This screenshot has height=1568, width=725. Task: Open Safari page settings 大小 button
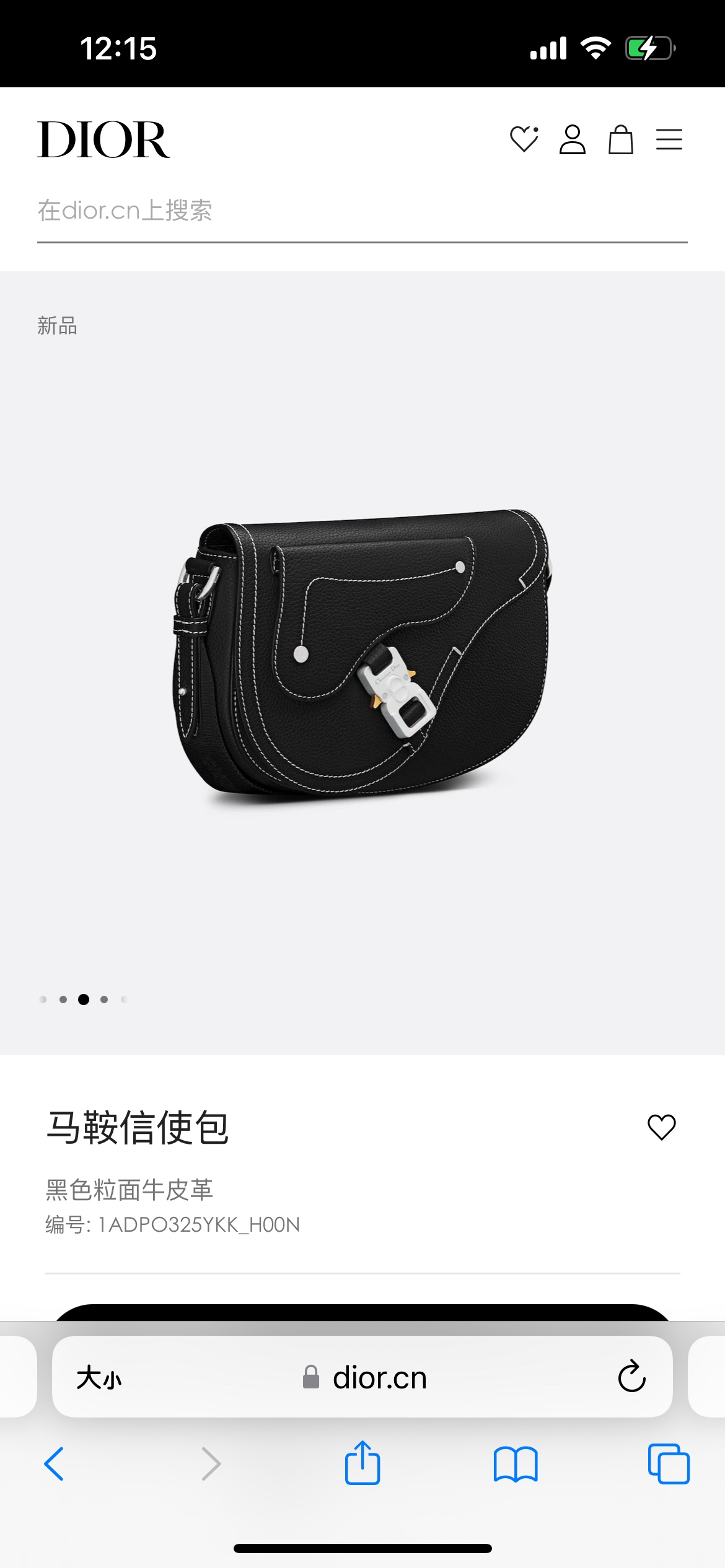tap(99, 1378)
